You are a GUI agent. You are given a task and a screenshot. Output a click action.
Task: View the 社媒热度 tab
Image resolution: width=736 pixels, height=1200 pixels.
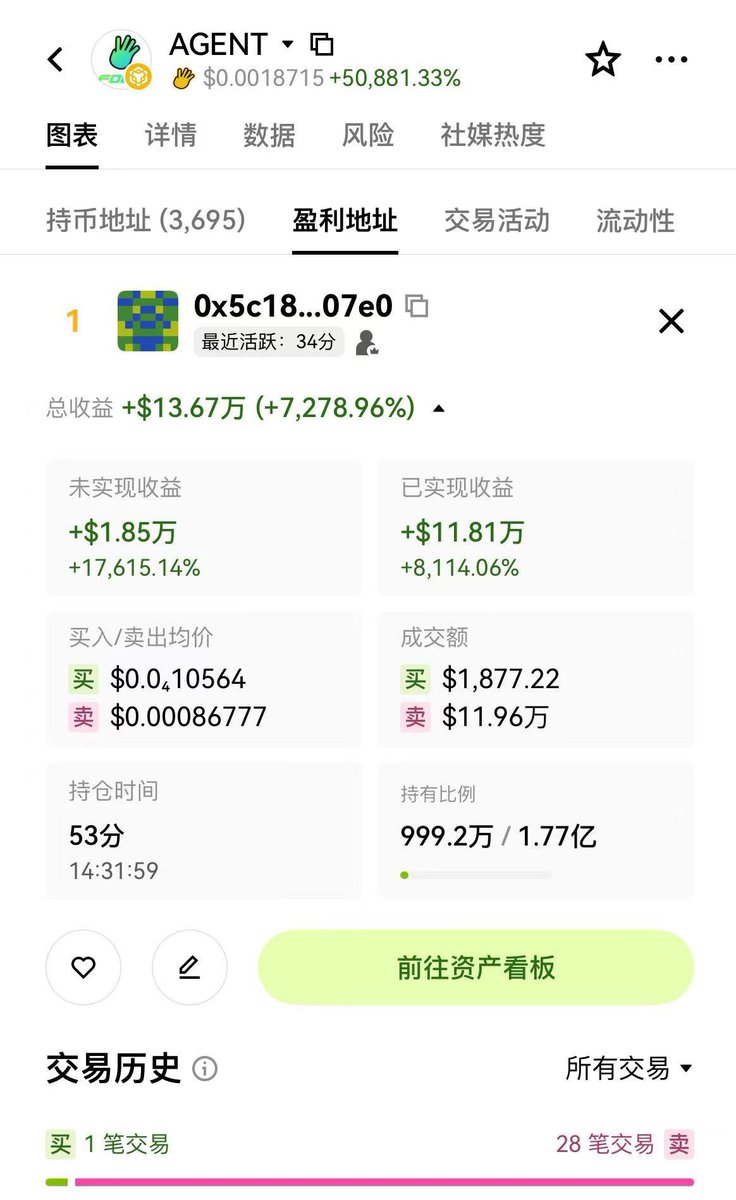[x=493, y=135]
